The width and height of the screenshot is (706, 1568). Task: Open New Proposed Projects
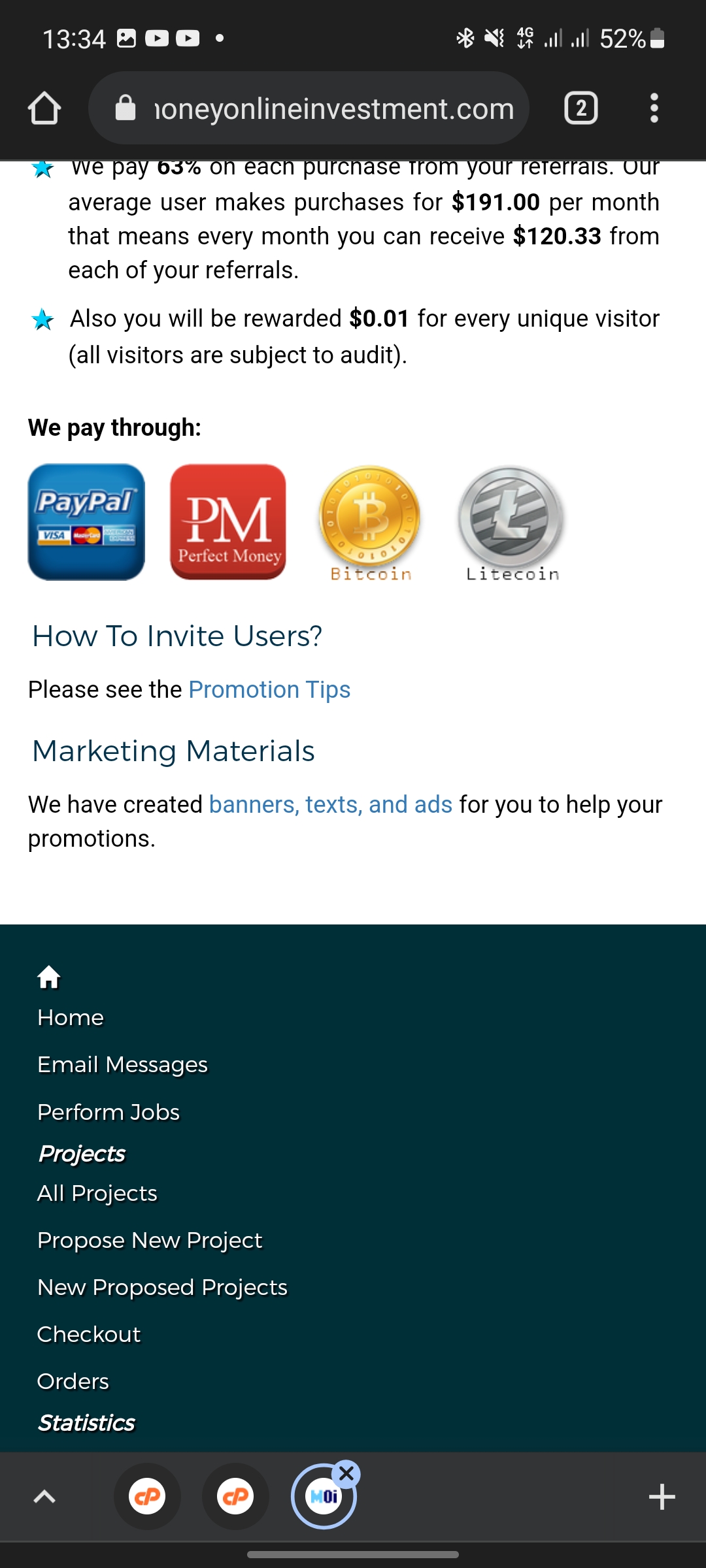click(x=162, y=1287)
